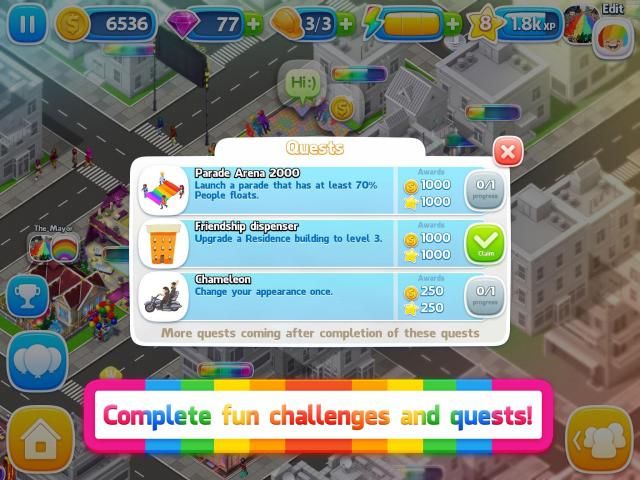Claim the Friendship dispenser reward
This screenshot has height=480, width=640.
click(485, 244)
